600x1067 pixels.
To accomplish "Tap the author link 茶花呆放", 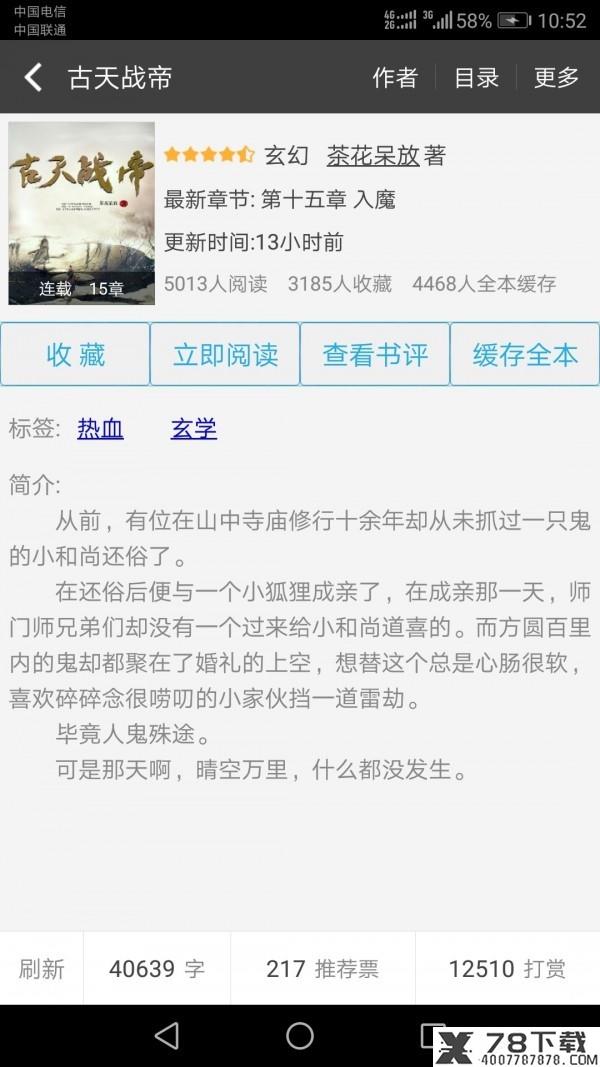I will (373, 156).
